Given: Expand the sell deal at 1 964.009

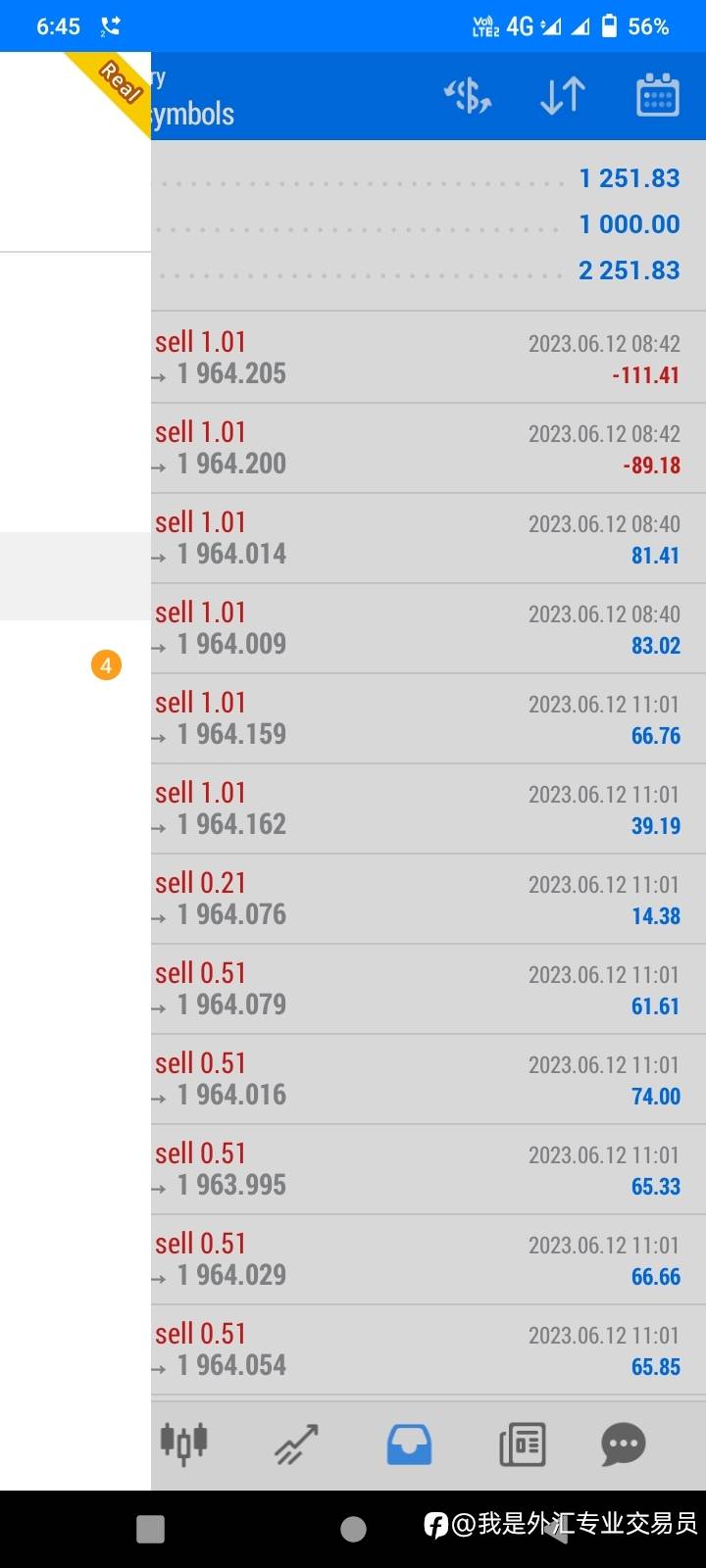Looking at the screenshot, I should click(428, 628).
